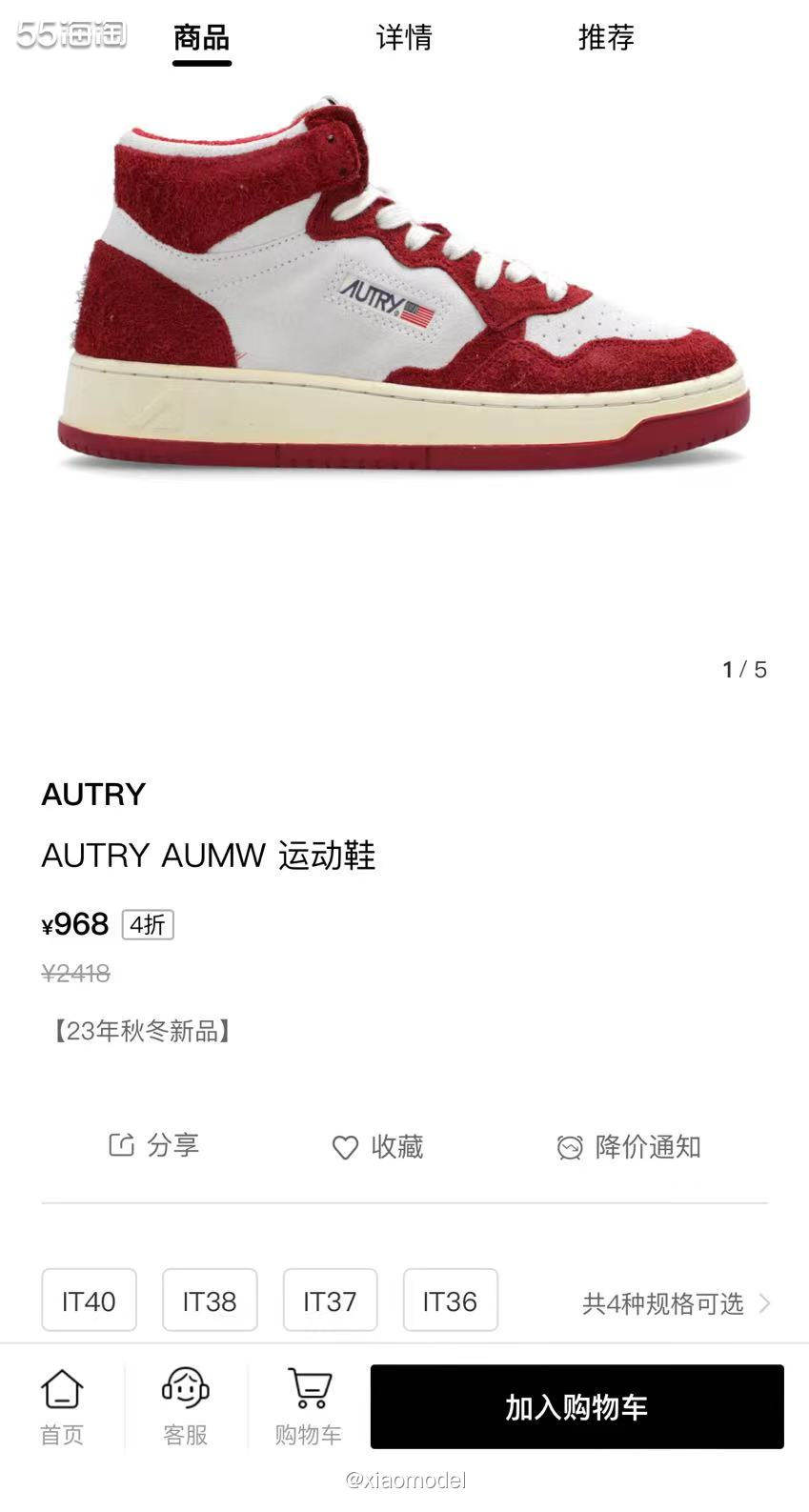Expand 共4种规格可选 options
This screenshot has height=1512, width=809.
click(x=676, y=1303)
